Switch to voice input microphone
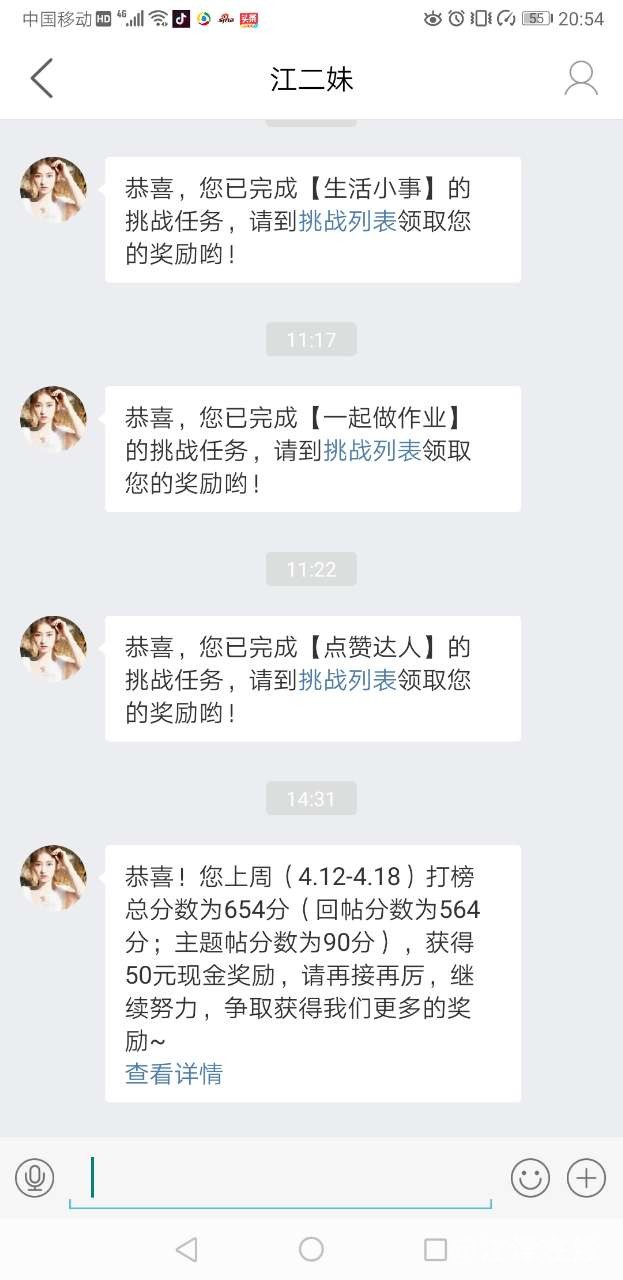 coord(34,1178)
